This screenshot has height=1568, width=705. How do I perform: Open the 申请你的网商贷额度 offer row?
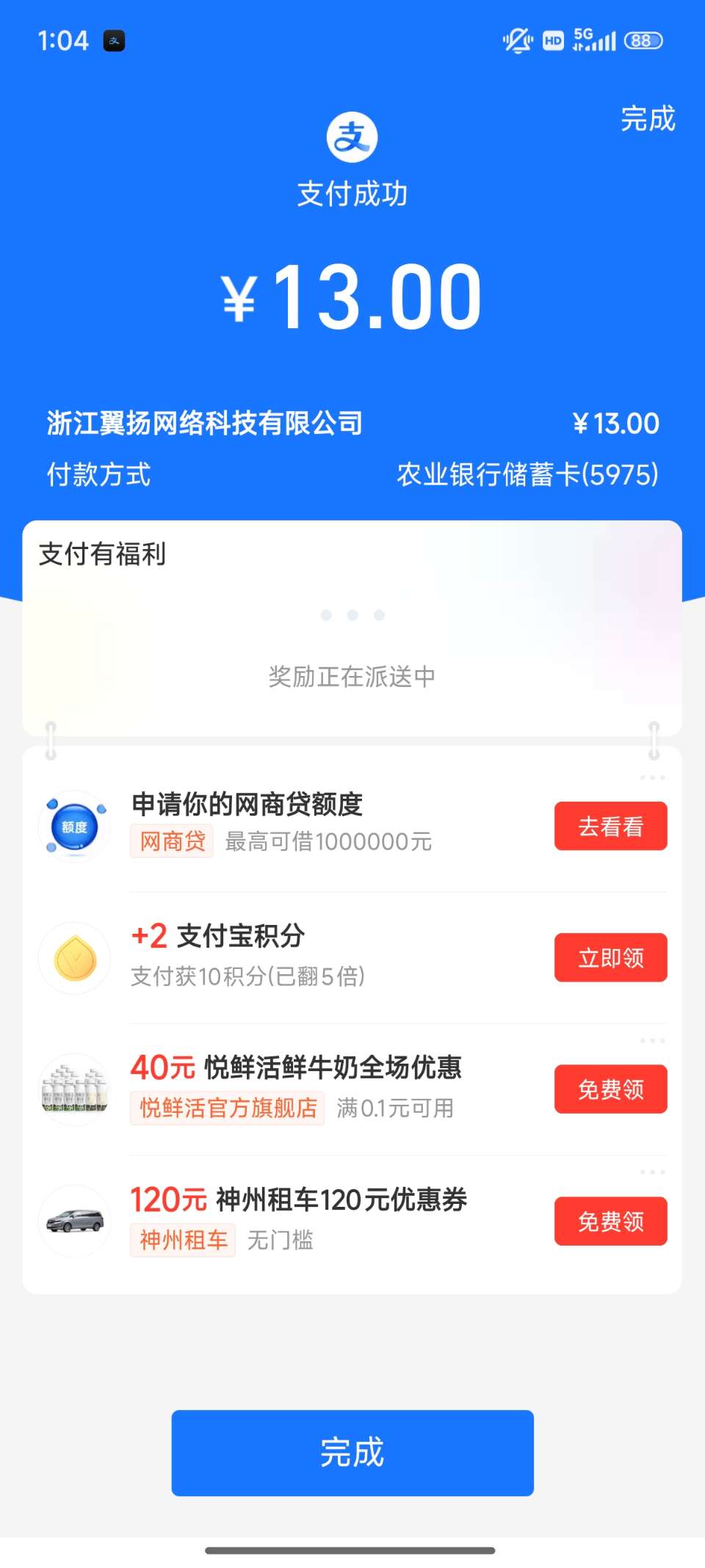pos(294,822)
